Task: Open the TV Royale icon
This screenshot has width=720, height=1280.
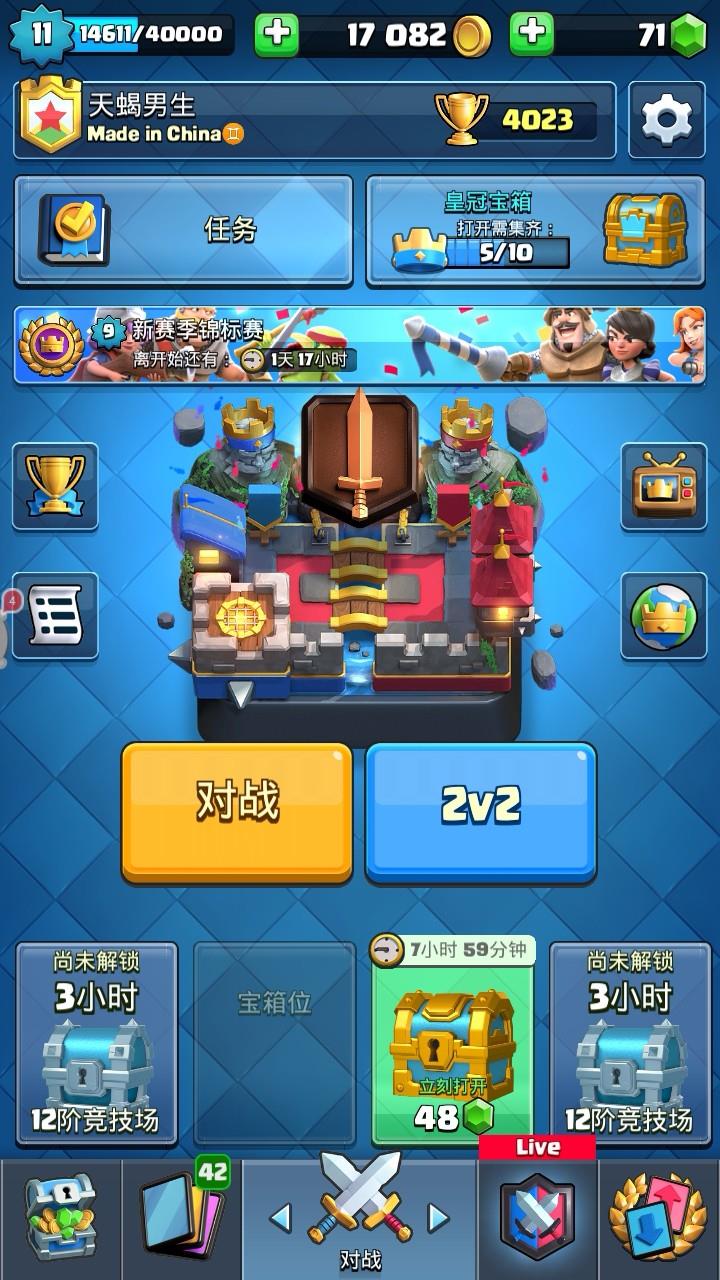Action: pyautogui.click(x=664, y=486)
